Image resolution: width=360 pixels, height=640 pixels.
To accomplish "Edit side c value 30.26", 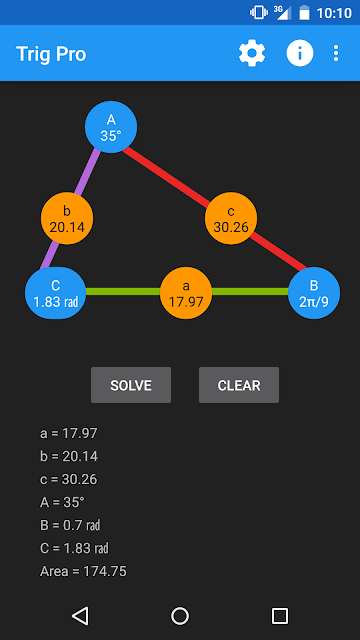I will (231, 218).
